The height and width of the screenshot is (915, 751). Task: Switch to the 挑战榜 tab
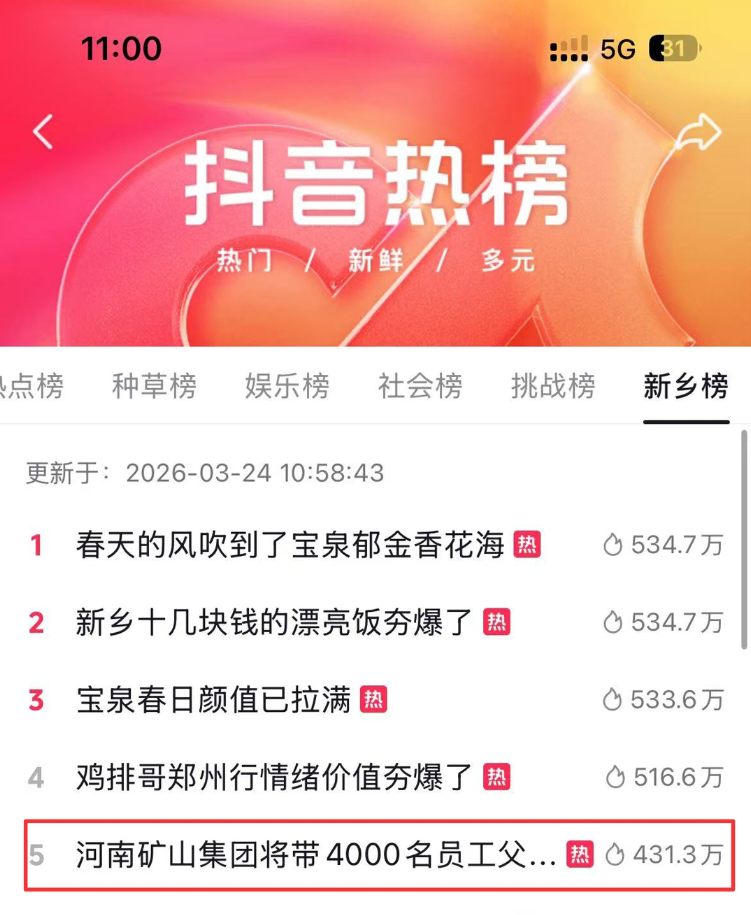(x=553, y=385)
